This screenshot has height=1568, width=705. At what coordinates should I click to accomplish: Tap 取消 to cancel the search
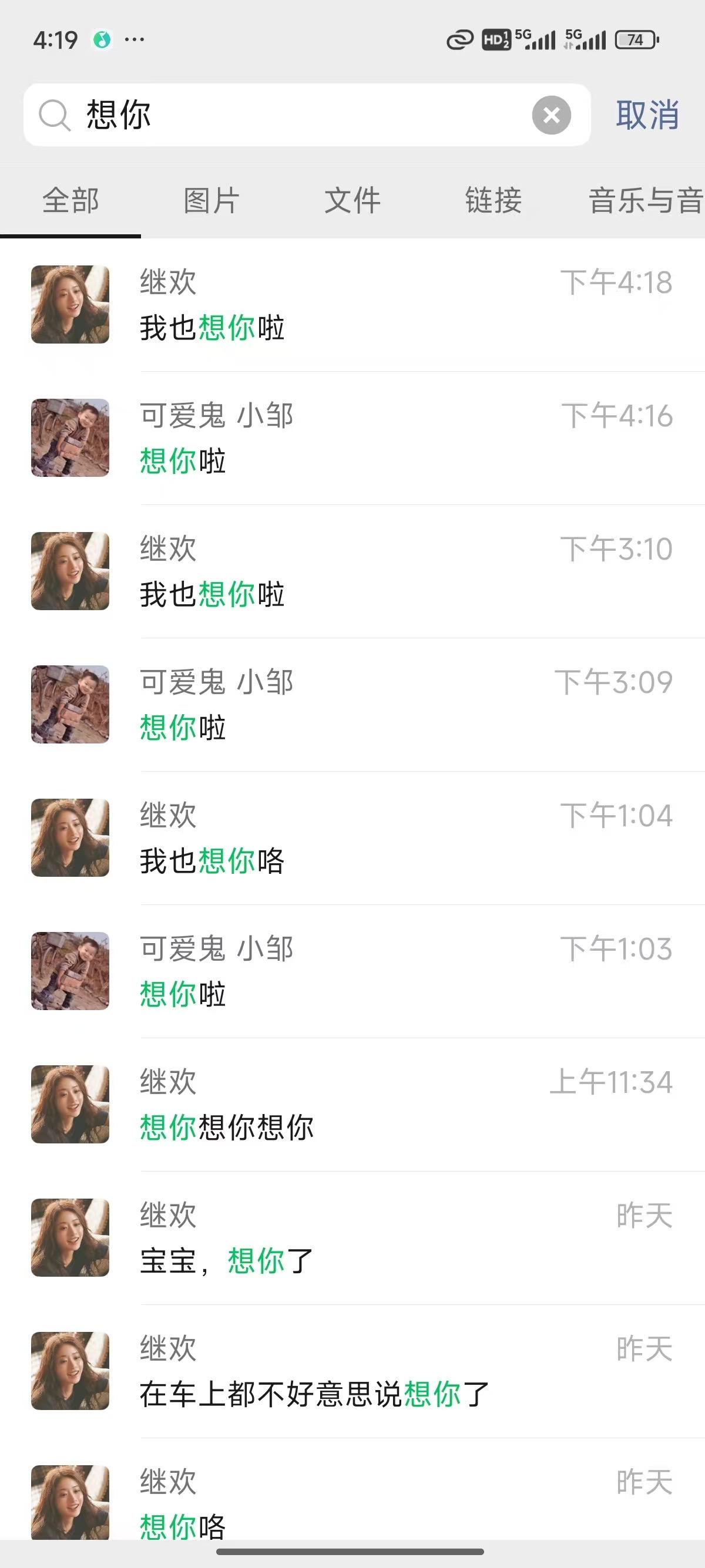pos(647,115)
